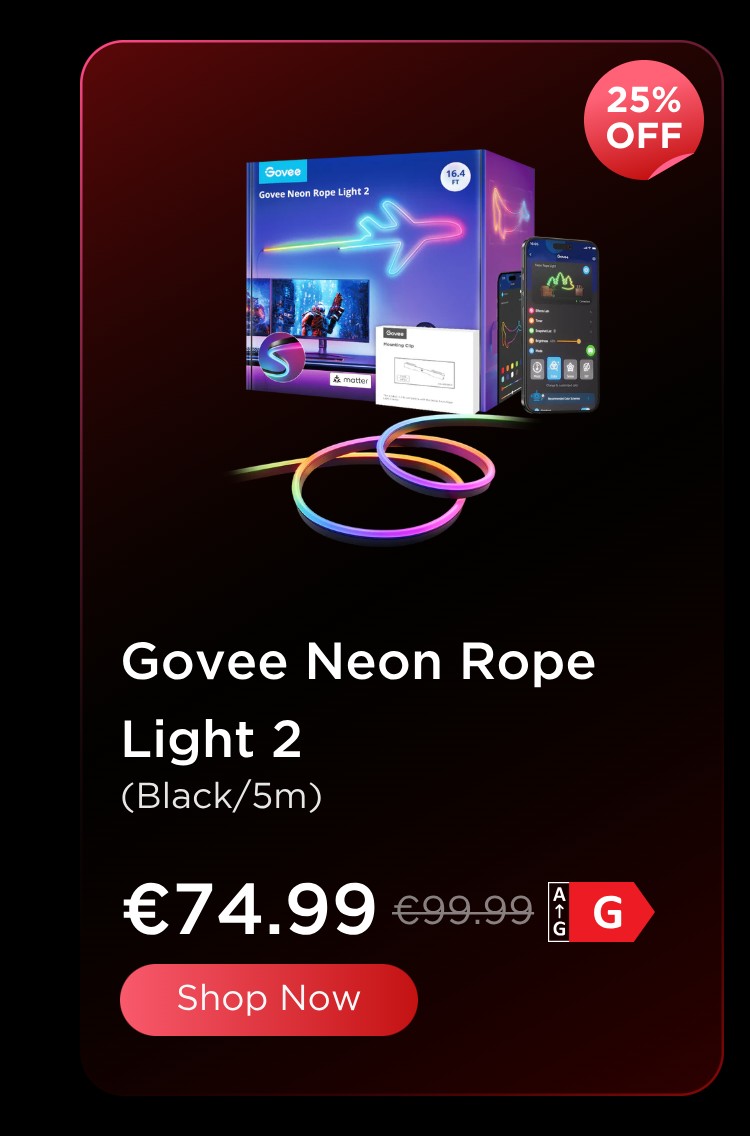
Task: Tap the Shop Now button
Action: (x=268, y=999)
